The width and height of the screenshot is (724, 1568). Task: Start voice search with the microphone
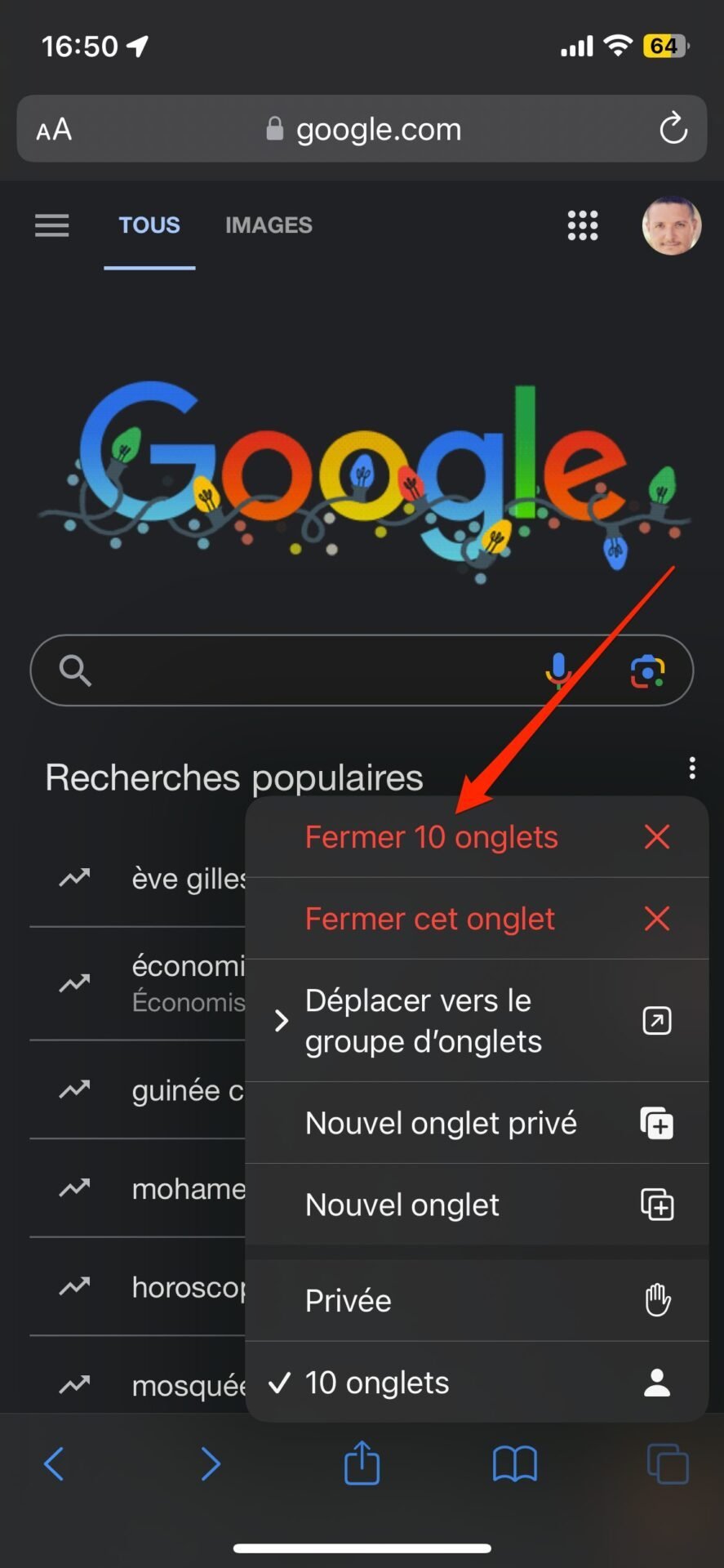click(x=558, y=670)
